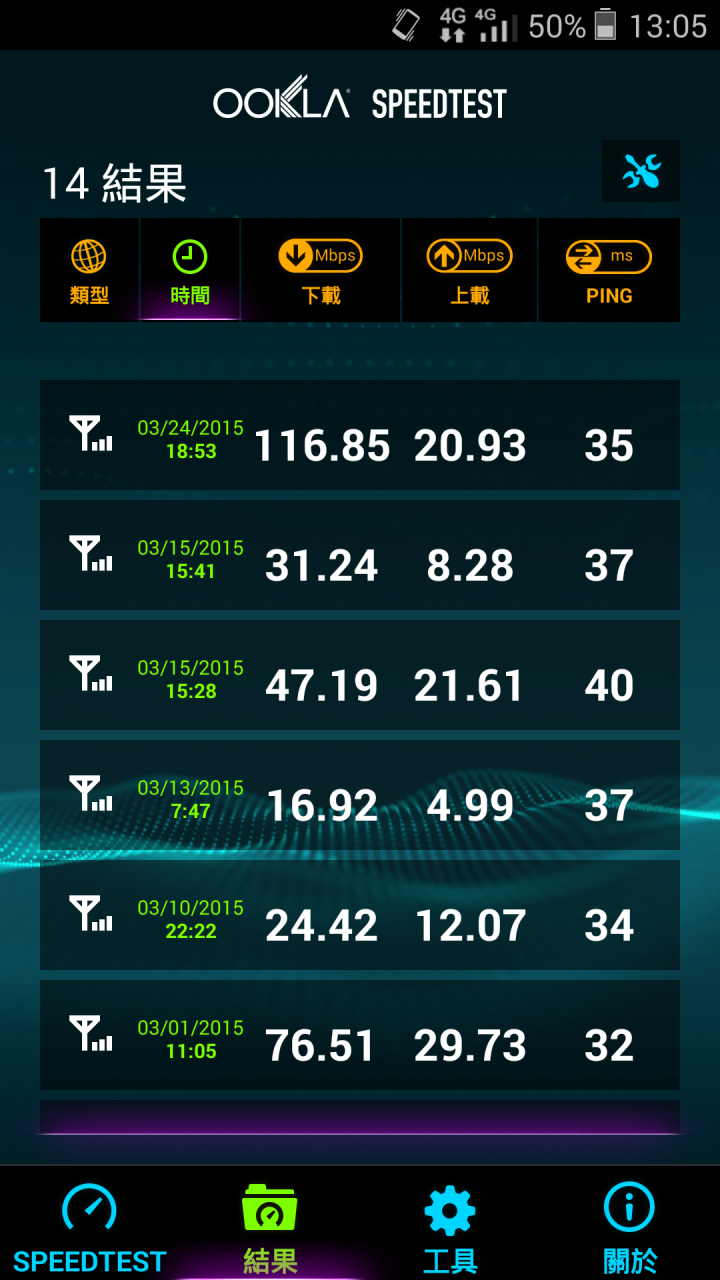Sort results by 類型 column
720x1280 pixels.
click(89, 271)
